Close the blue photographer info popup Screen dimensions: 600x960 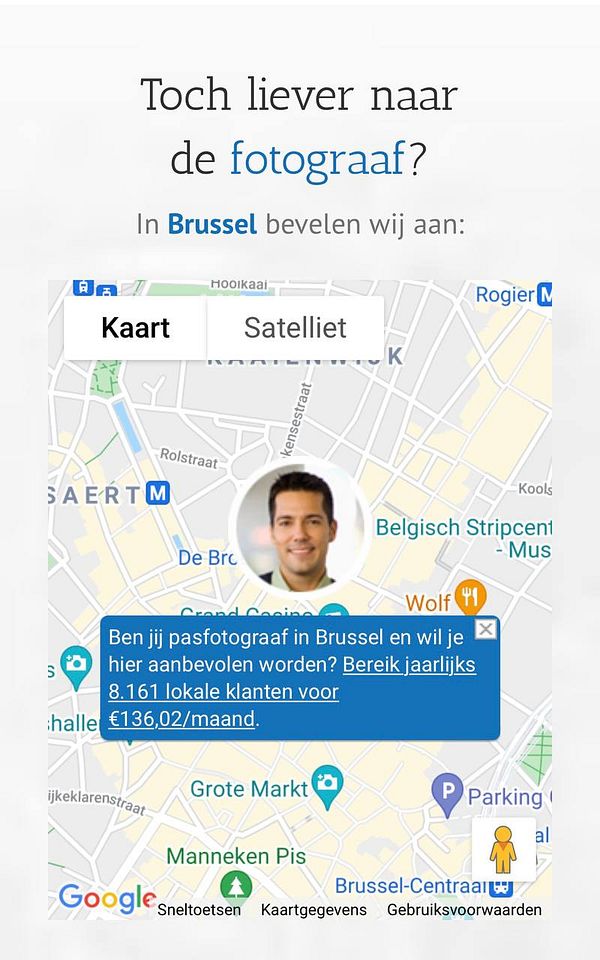[485, 629]
